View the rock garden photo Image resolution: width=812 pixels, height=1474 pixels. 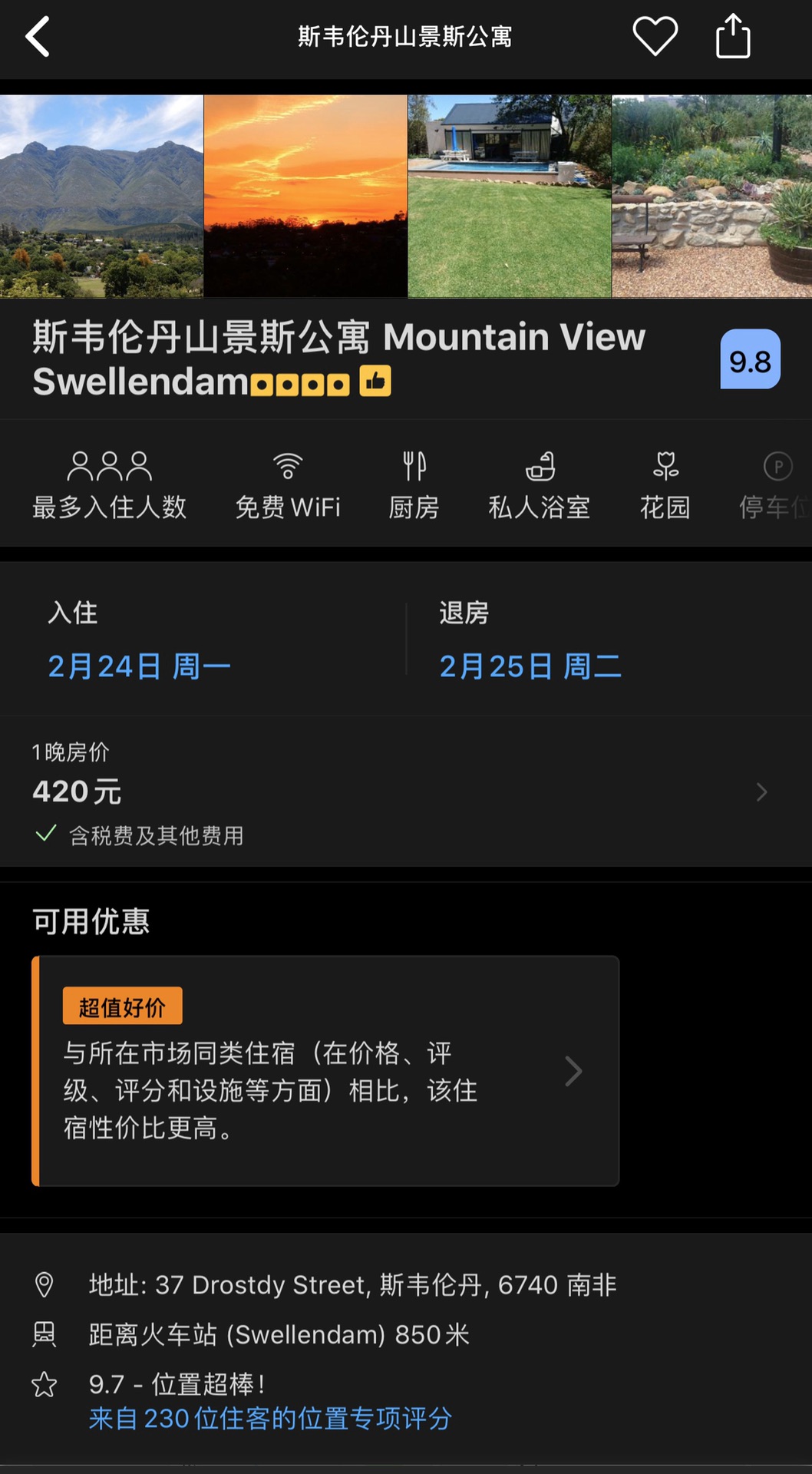pos(711,196)
